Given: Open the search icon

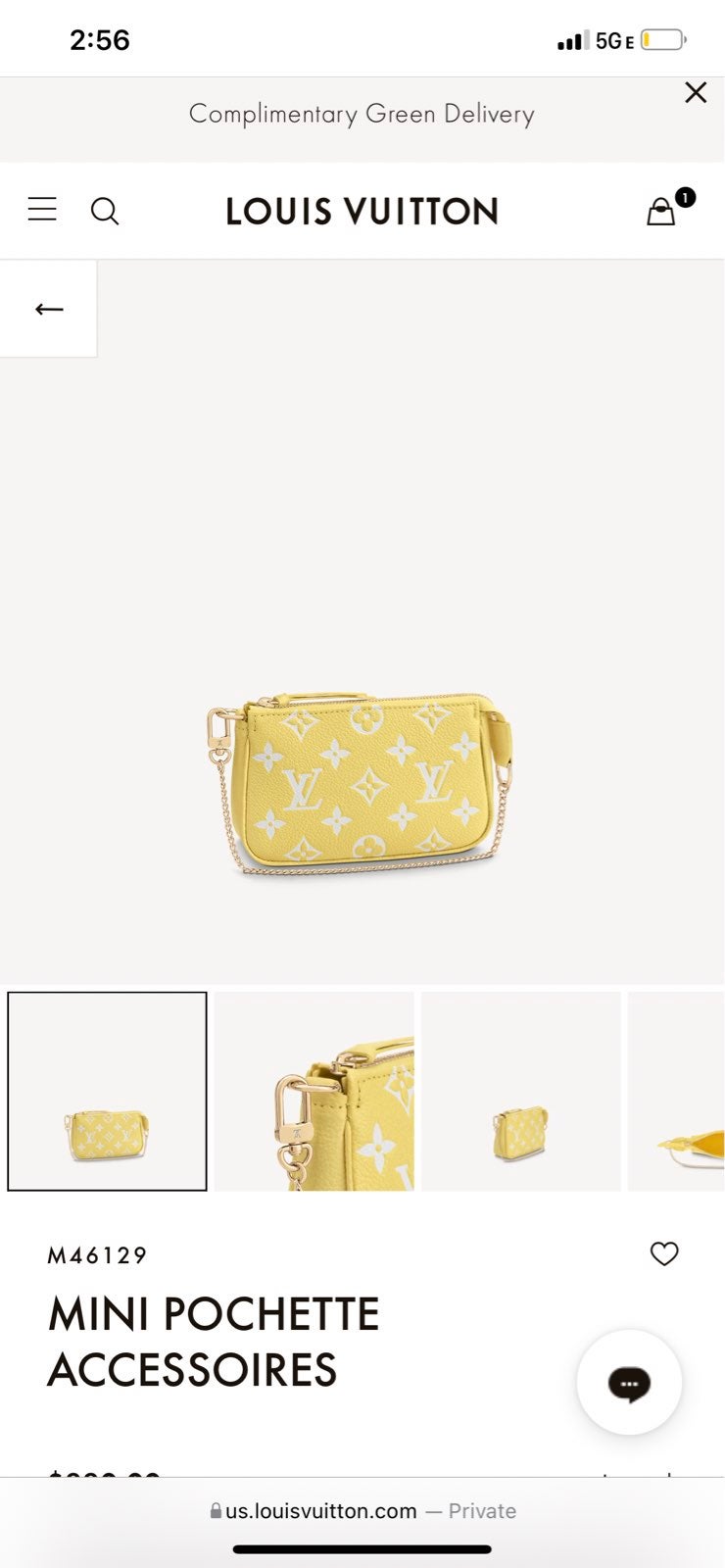Looking at the screenshot, I should [105, 211].
